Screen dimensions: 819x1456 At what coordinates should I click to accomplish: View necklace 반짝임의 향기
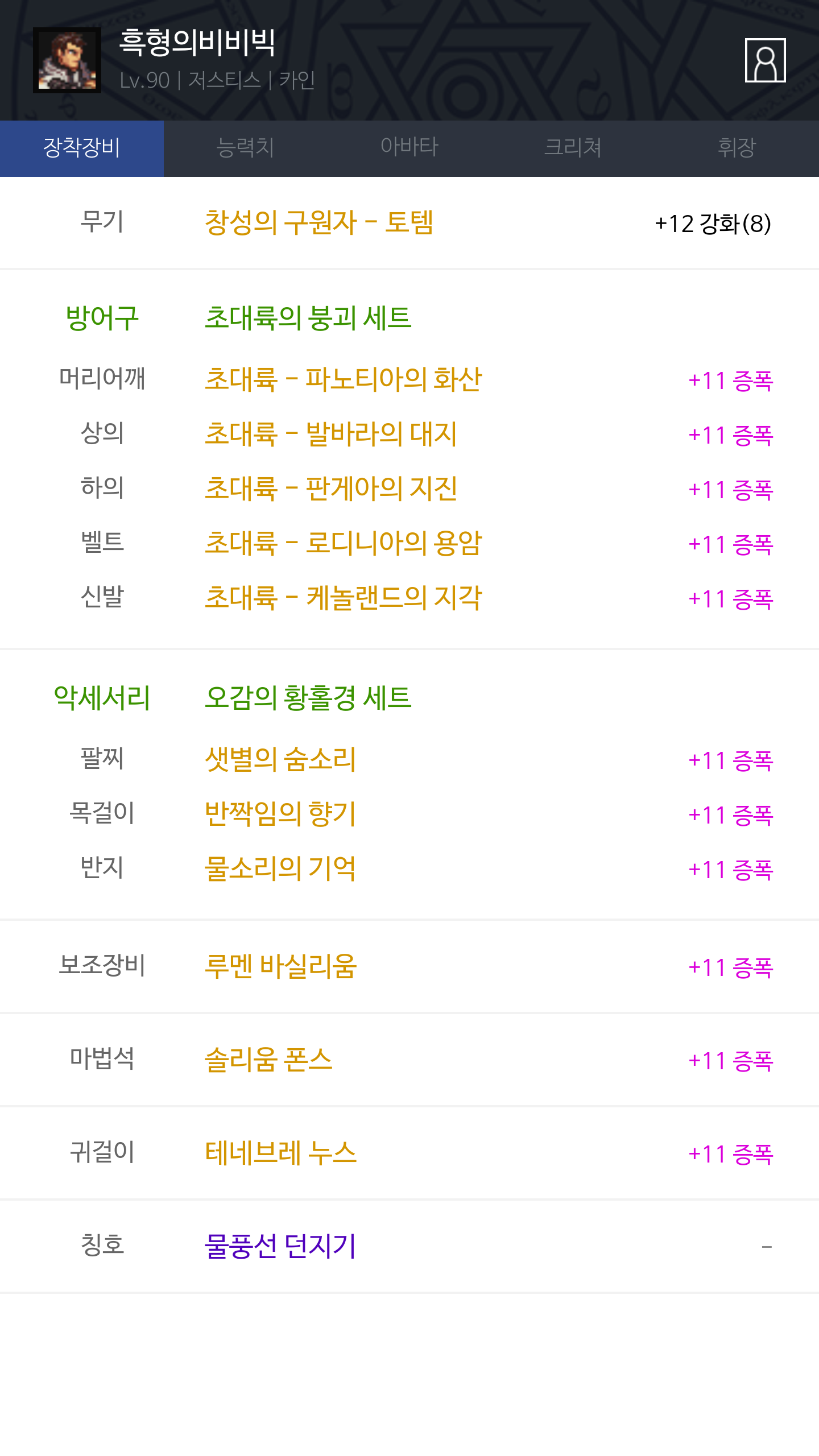click(x=280, y=814)
